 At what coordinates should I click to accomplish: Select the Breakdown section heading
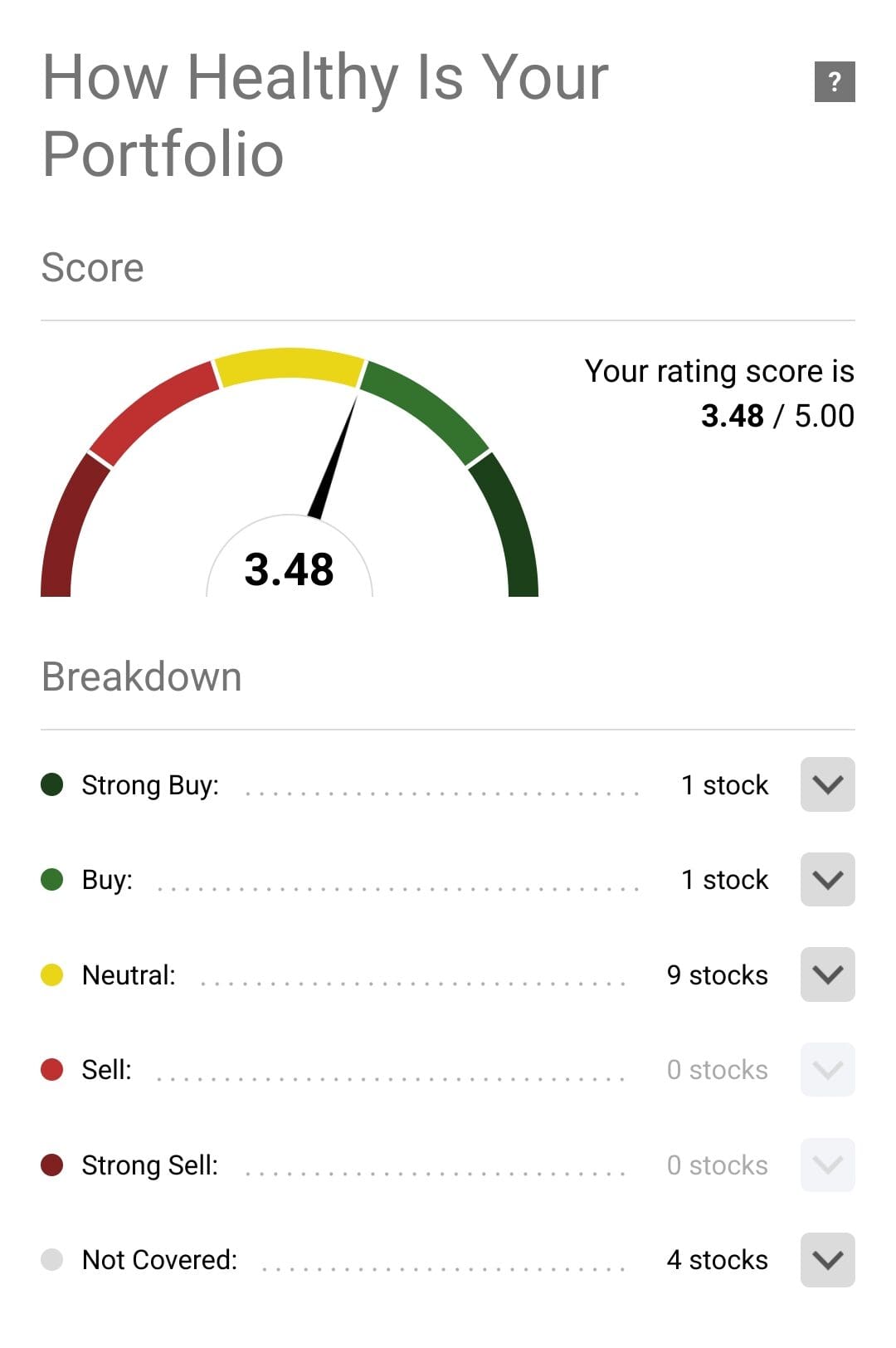142,676
